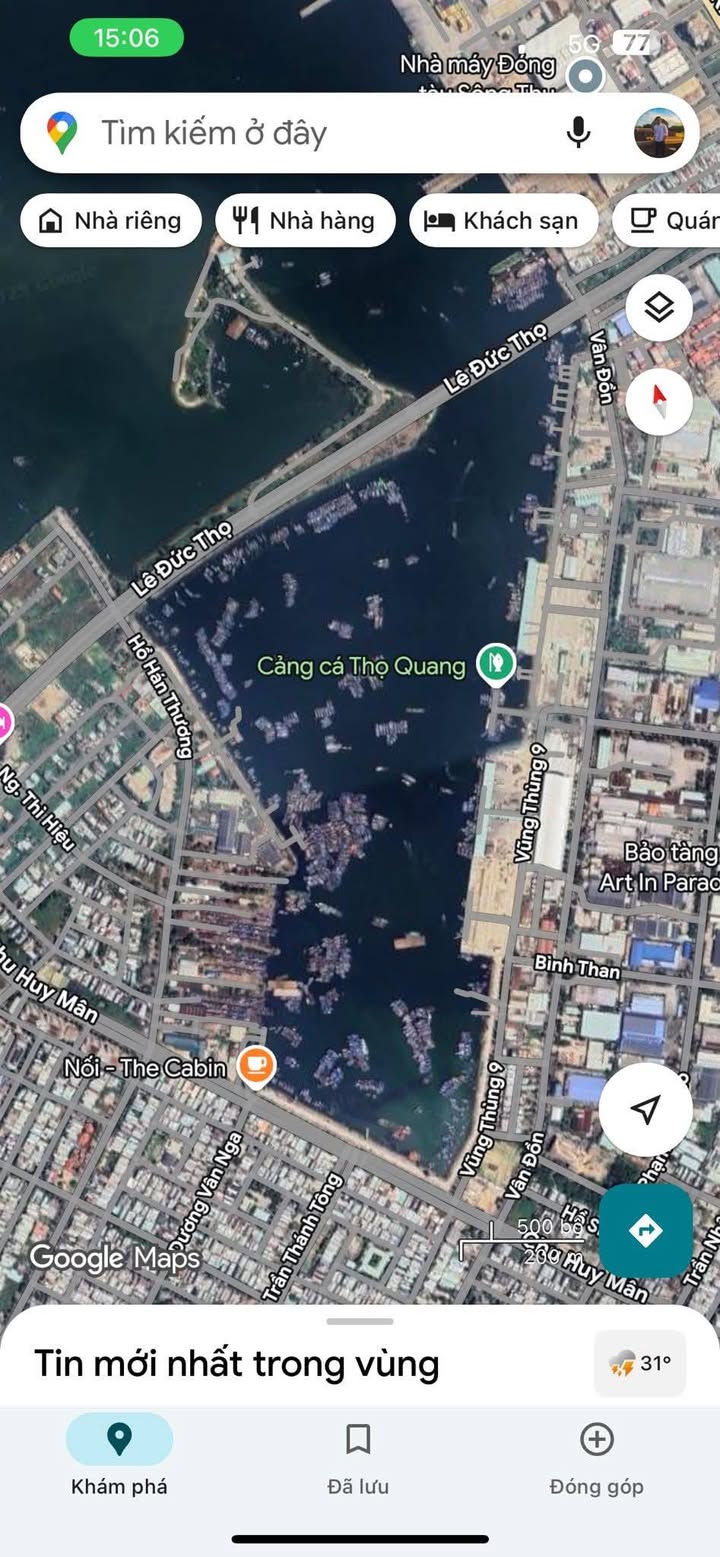720x1557 pixels.
Task: Center map on my current location
Action: 646,1109
